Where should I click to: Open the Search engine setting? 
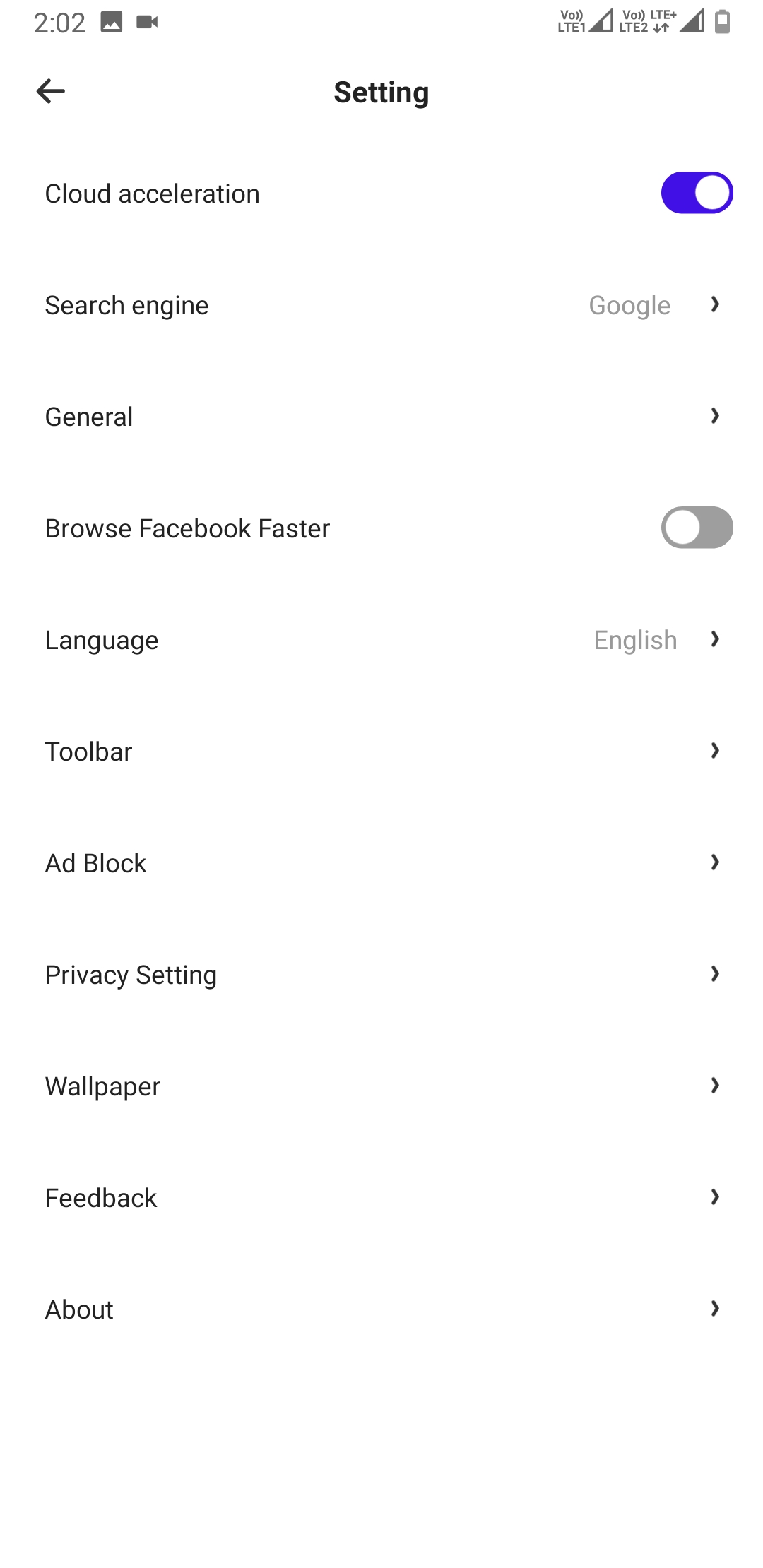pyautogui.click(x=381, y=305)
